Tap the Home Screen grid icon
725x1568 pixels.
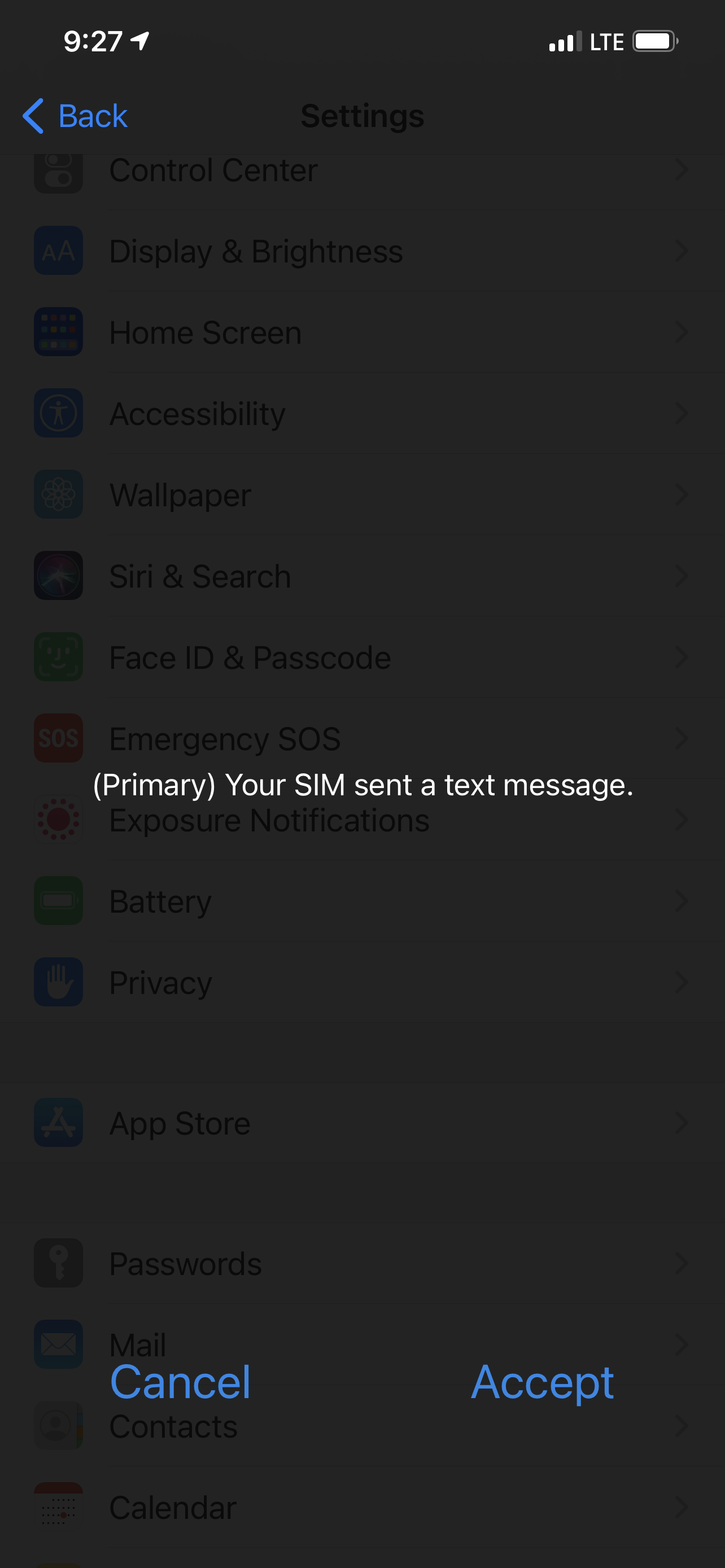click(58, 332)
